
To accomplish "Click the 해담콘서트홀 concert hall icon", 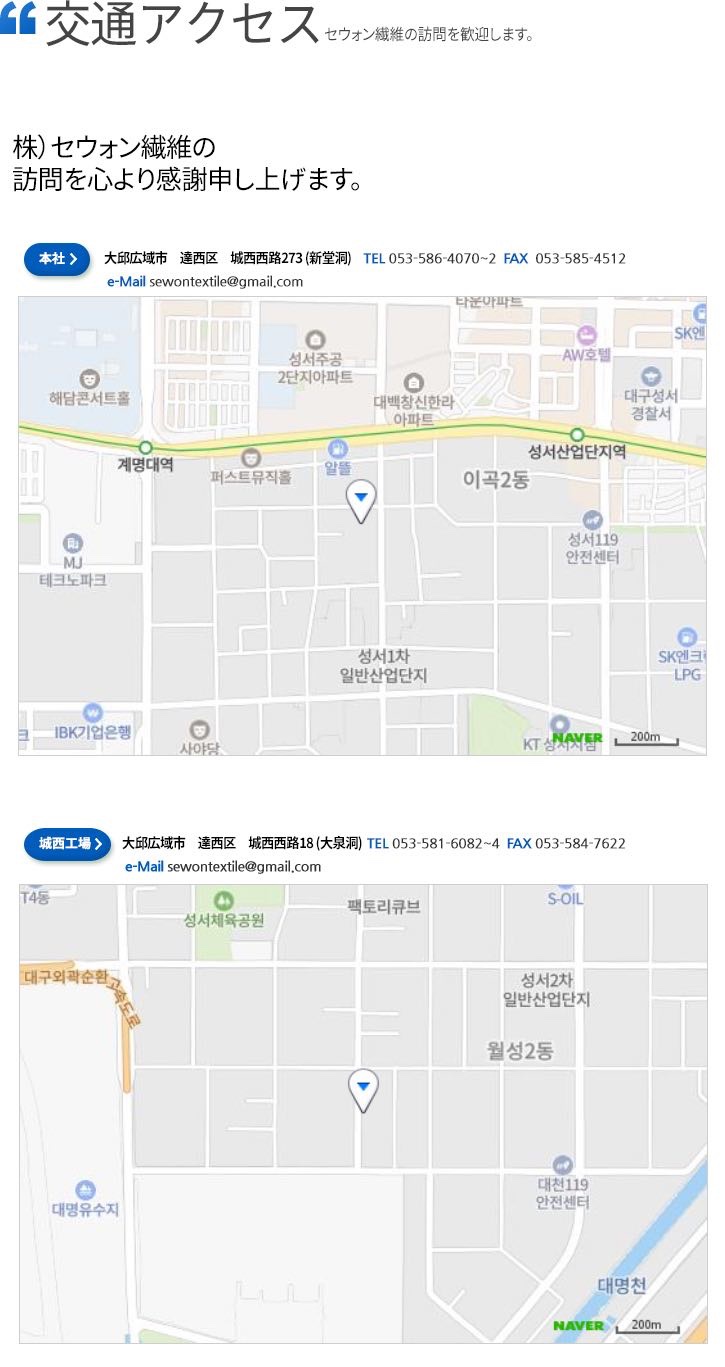I will 90,377.
